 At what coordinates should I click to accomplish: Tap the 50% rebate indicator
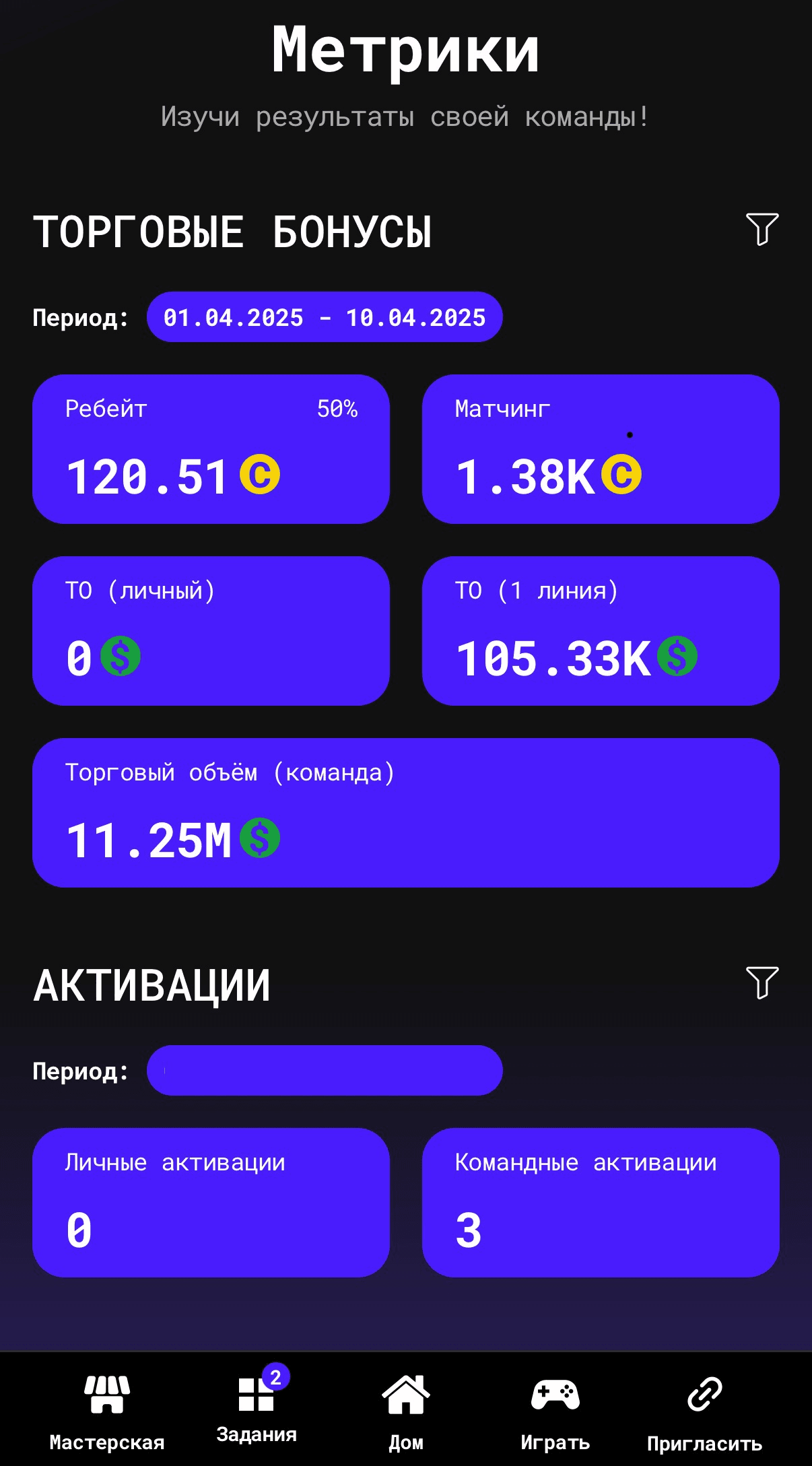click(x=337, y=408)
